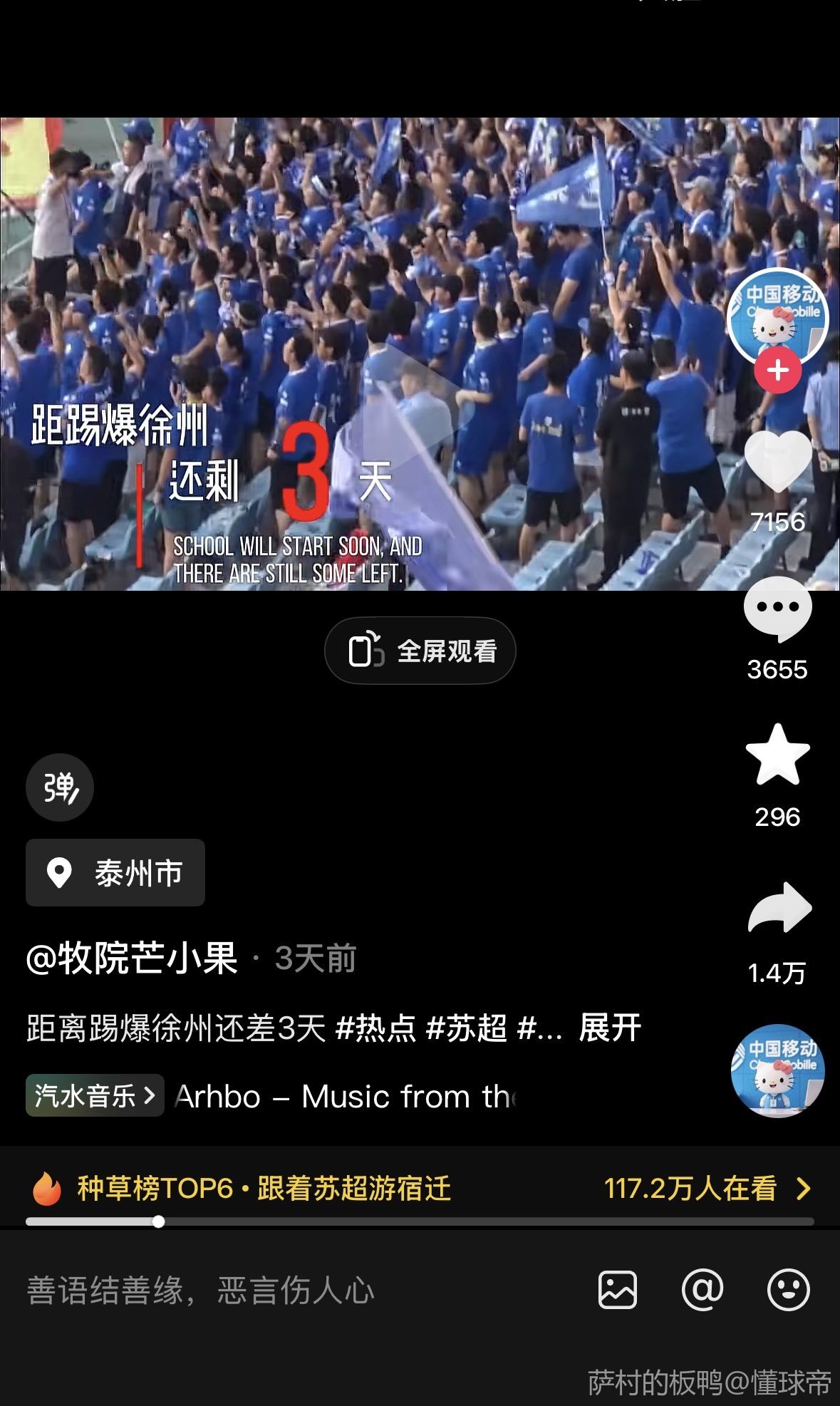Tap 全屏观看 to watch fullscreen
Image resolution: width=840 pixels, height=1406 pixels.
pyautogui.click(x=420, y=651)
